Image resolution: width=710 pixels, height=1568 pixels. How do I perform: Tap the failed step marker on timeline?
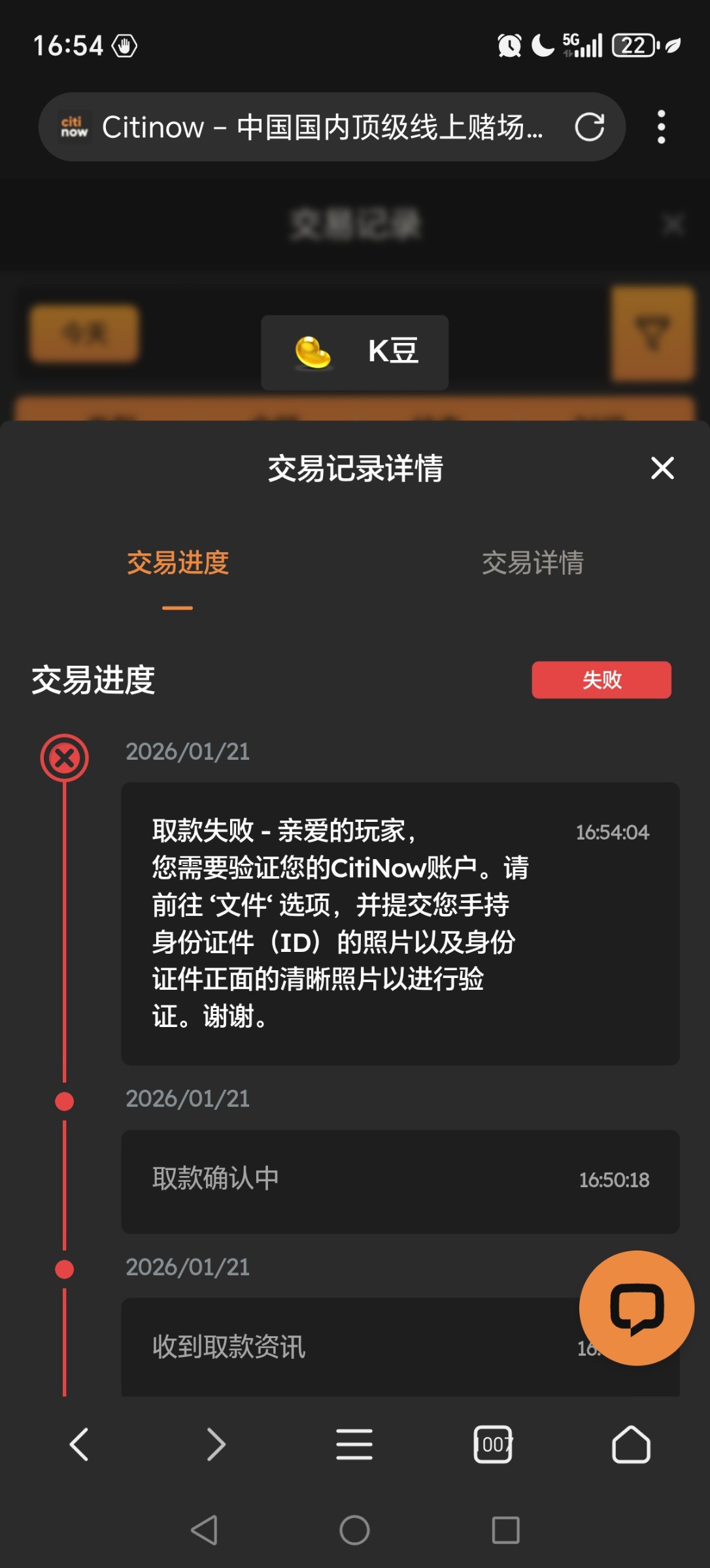click(63, 758)
